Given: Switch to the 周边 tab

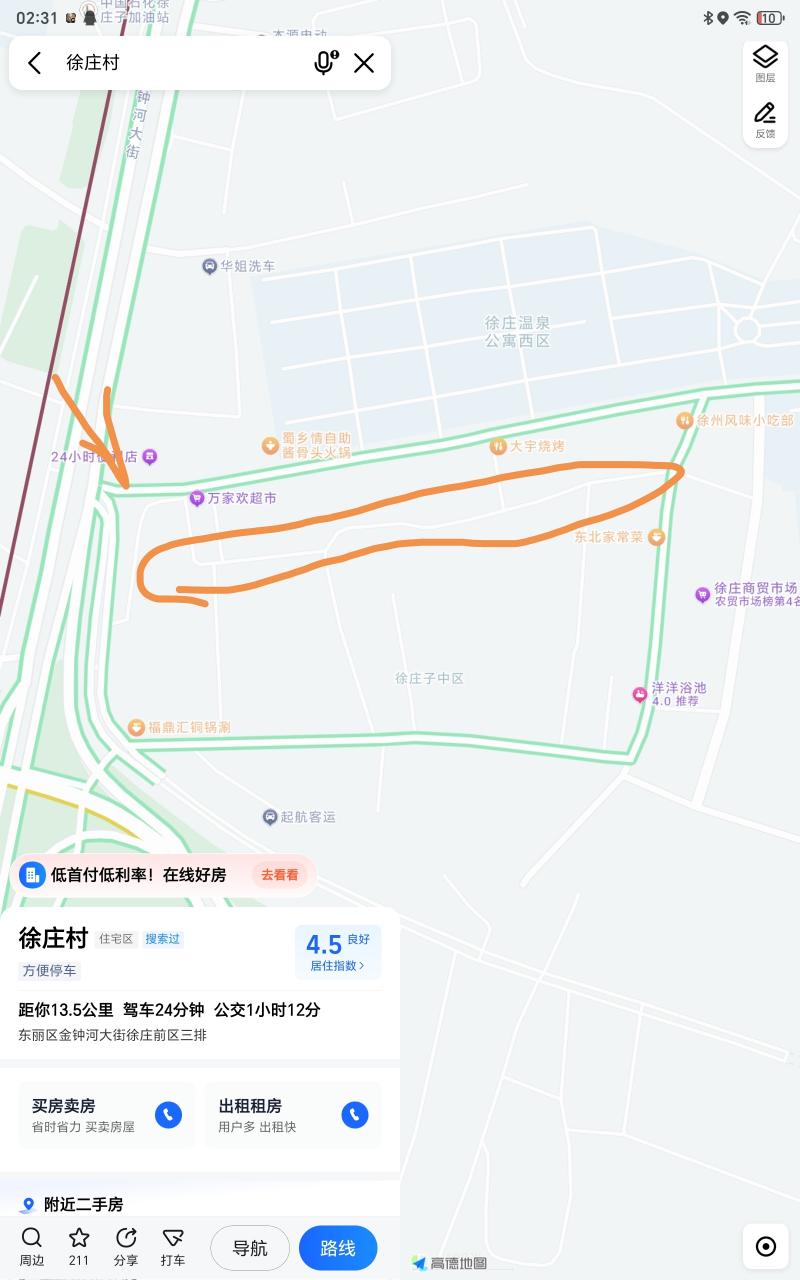Looking at the screenshot, I should point(32,1247).
